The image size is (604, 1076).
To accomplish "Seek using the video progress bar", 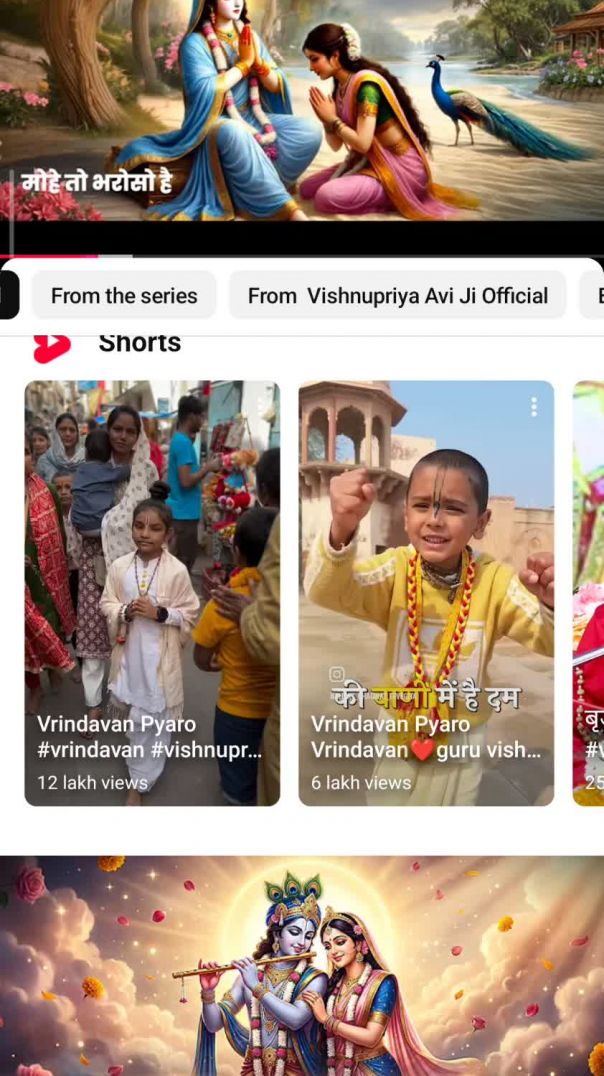I will tap(300, 256).
